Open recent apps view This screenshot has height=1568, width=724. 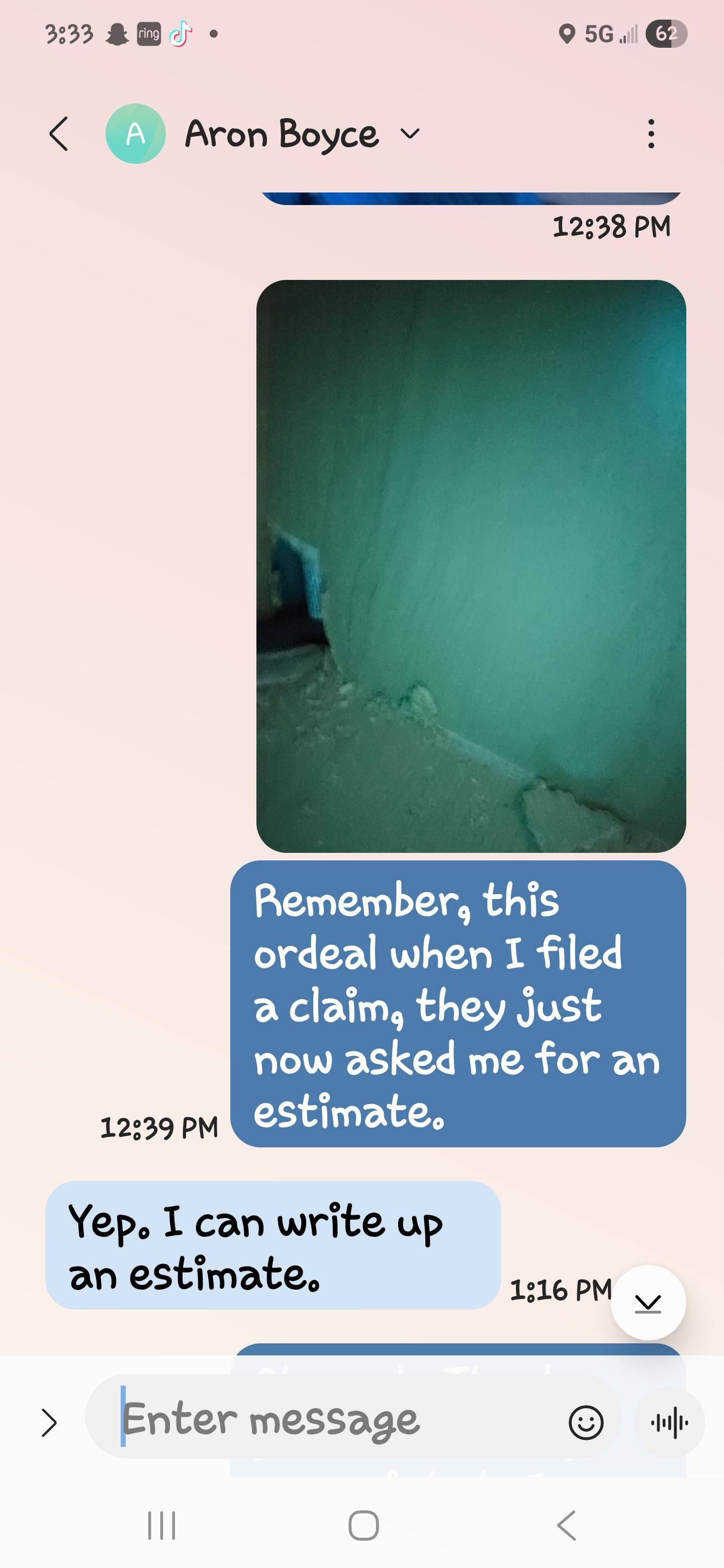162,1525
